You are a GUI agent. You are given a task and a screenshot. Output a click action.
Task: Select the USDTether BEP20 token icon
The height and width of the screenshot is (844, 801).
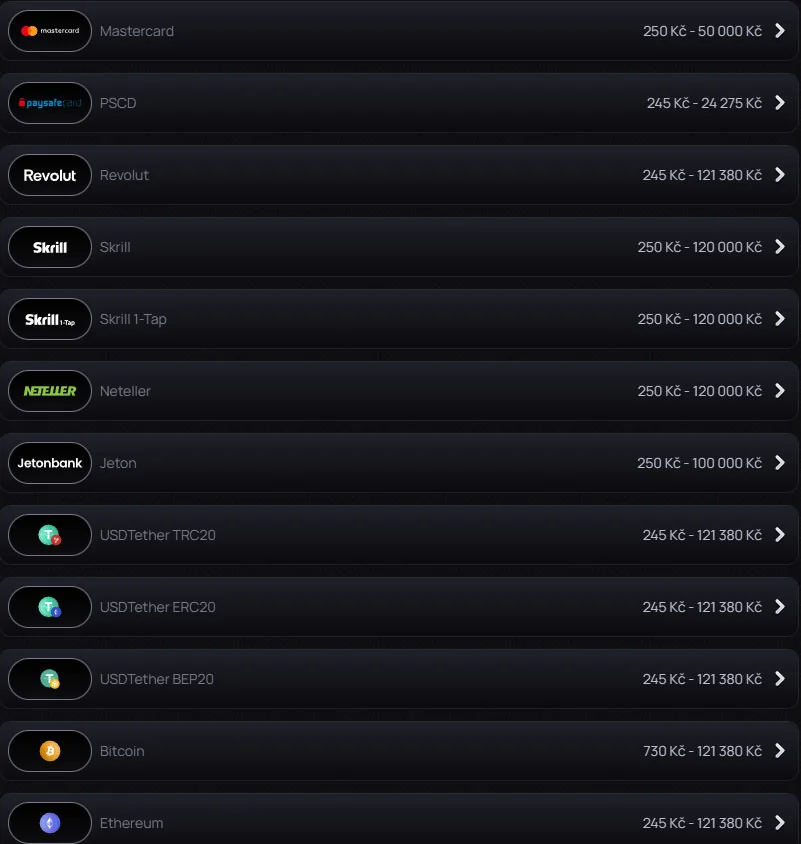point(49,679)
